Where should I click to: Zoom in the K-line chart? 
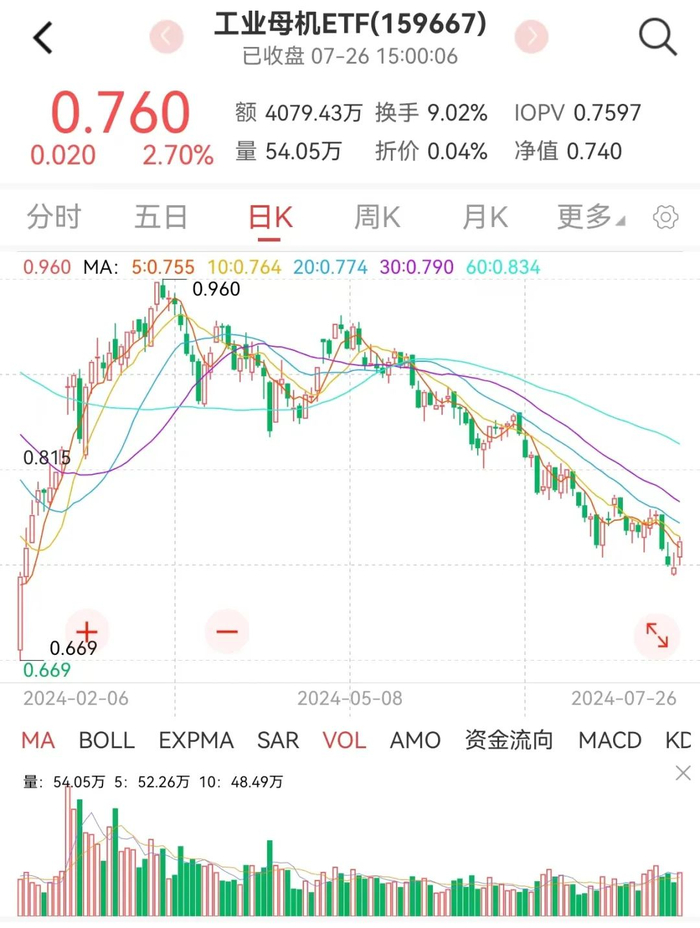(87, 632)
